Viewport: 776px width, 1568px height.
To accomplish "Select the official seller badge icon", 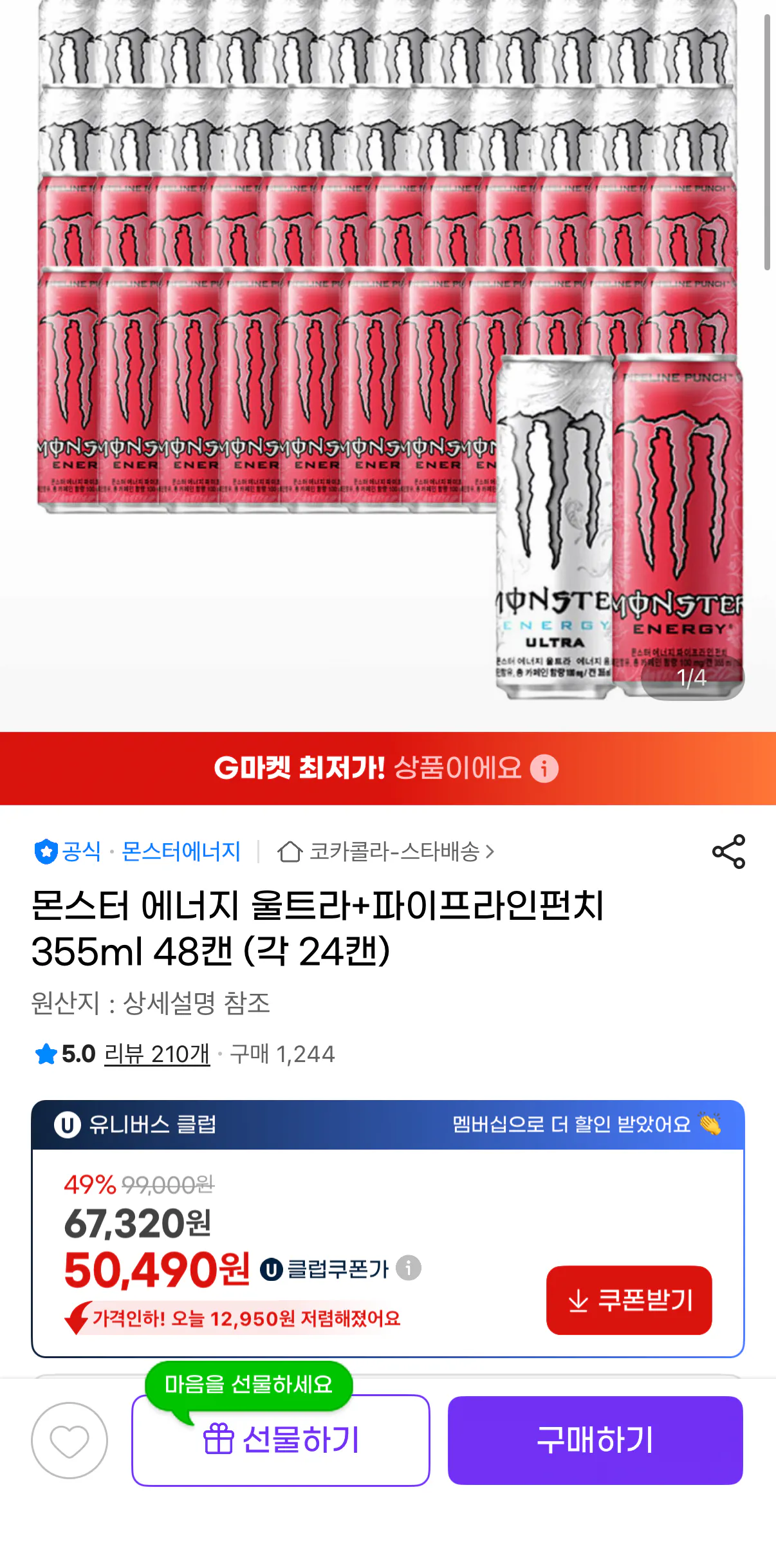I will pyautogui.click(x=44, y=851).
